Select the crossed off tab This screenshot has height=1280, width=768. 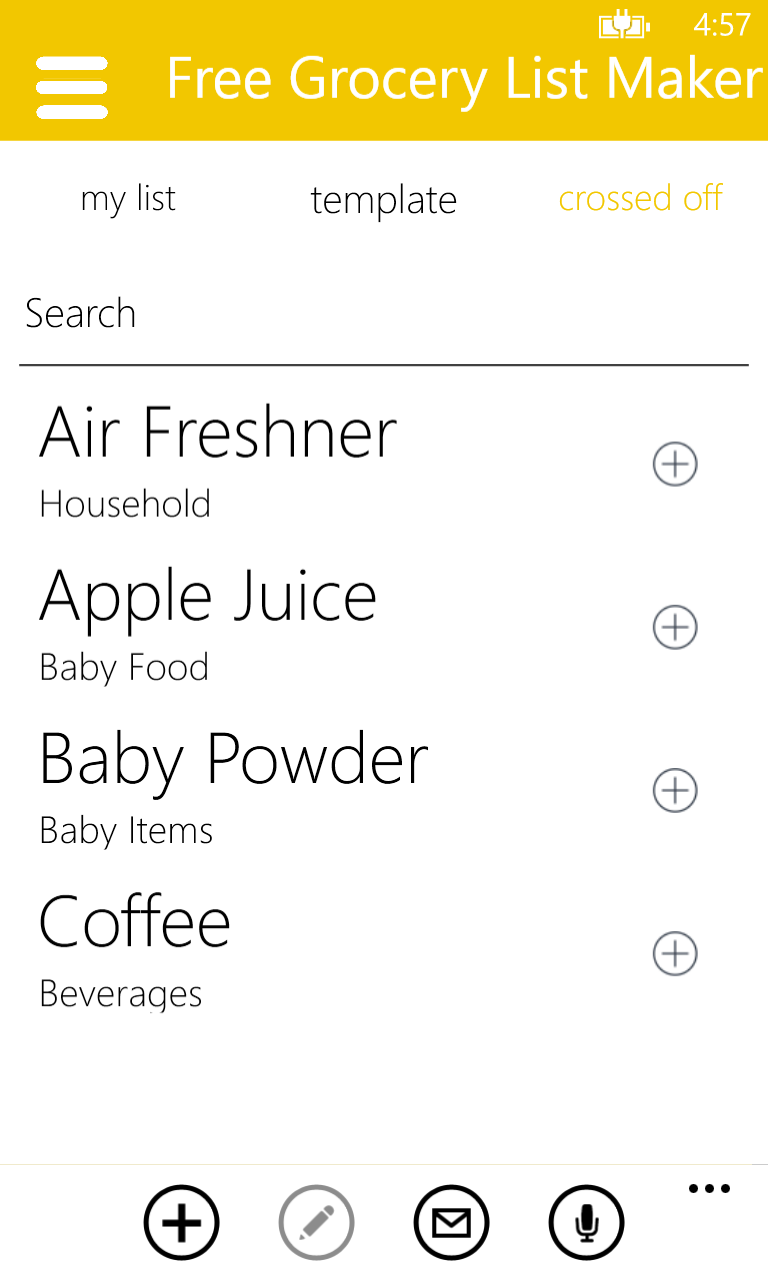[640, 198]
